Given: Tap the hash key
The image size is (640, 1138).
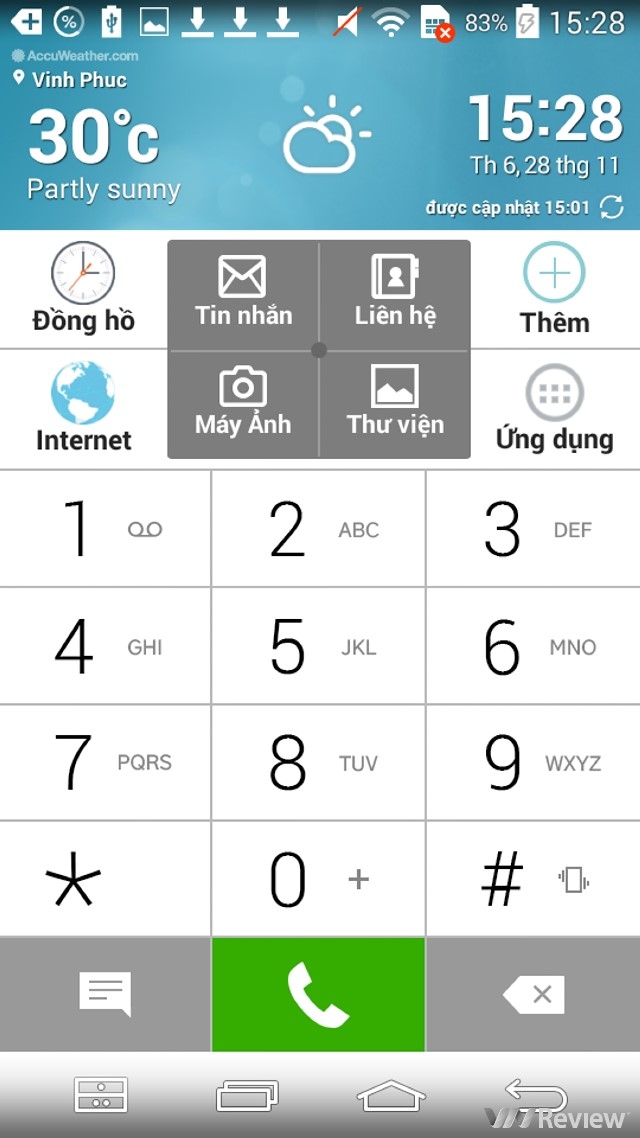Looking at the screenshot, I should [533, 879].
